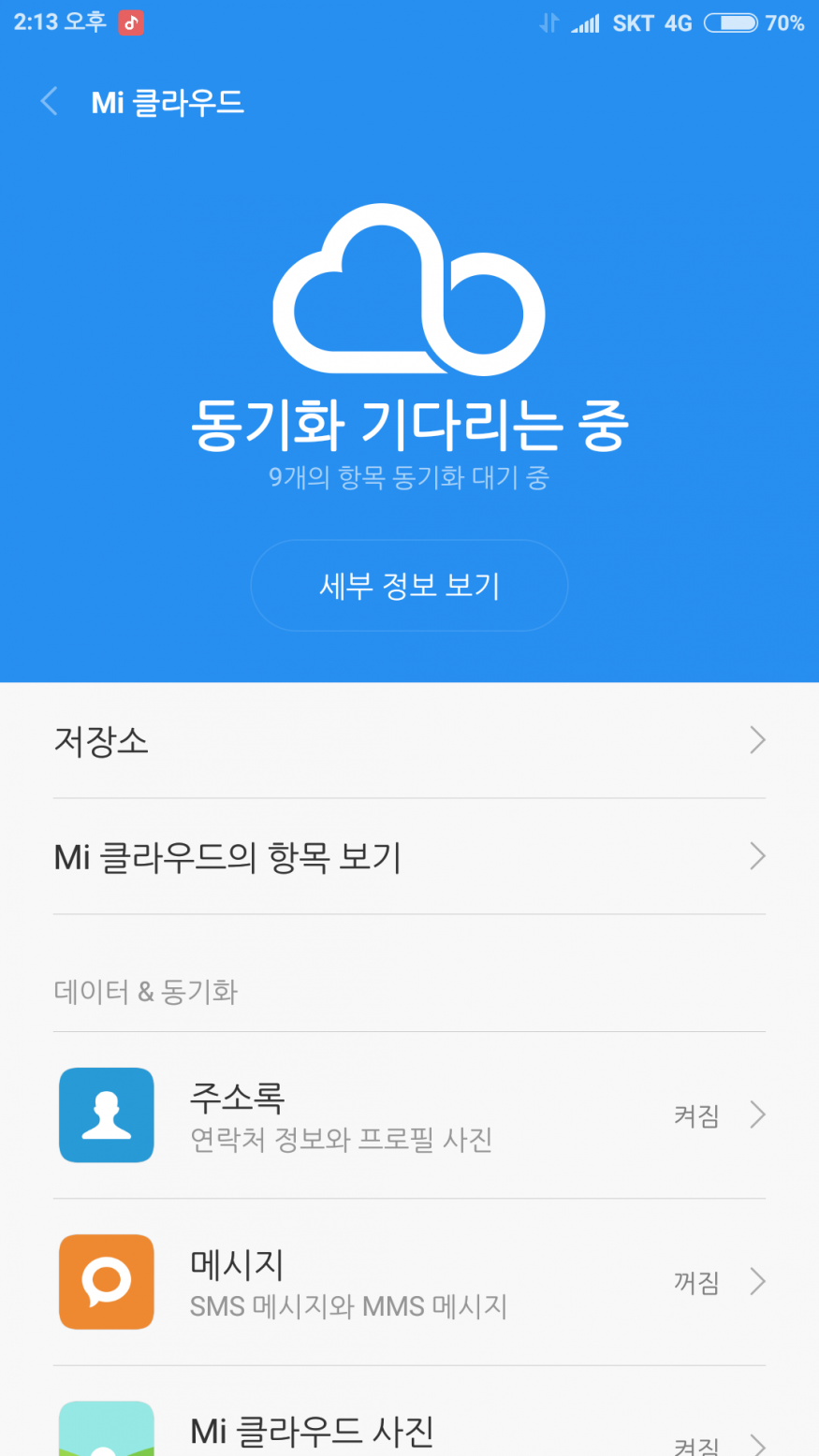Open the 저장소 row
This screenshot has width=819, height=1456.
tap(409, 740)
